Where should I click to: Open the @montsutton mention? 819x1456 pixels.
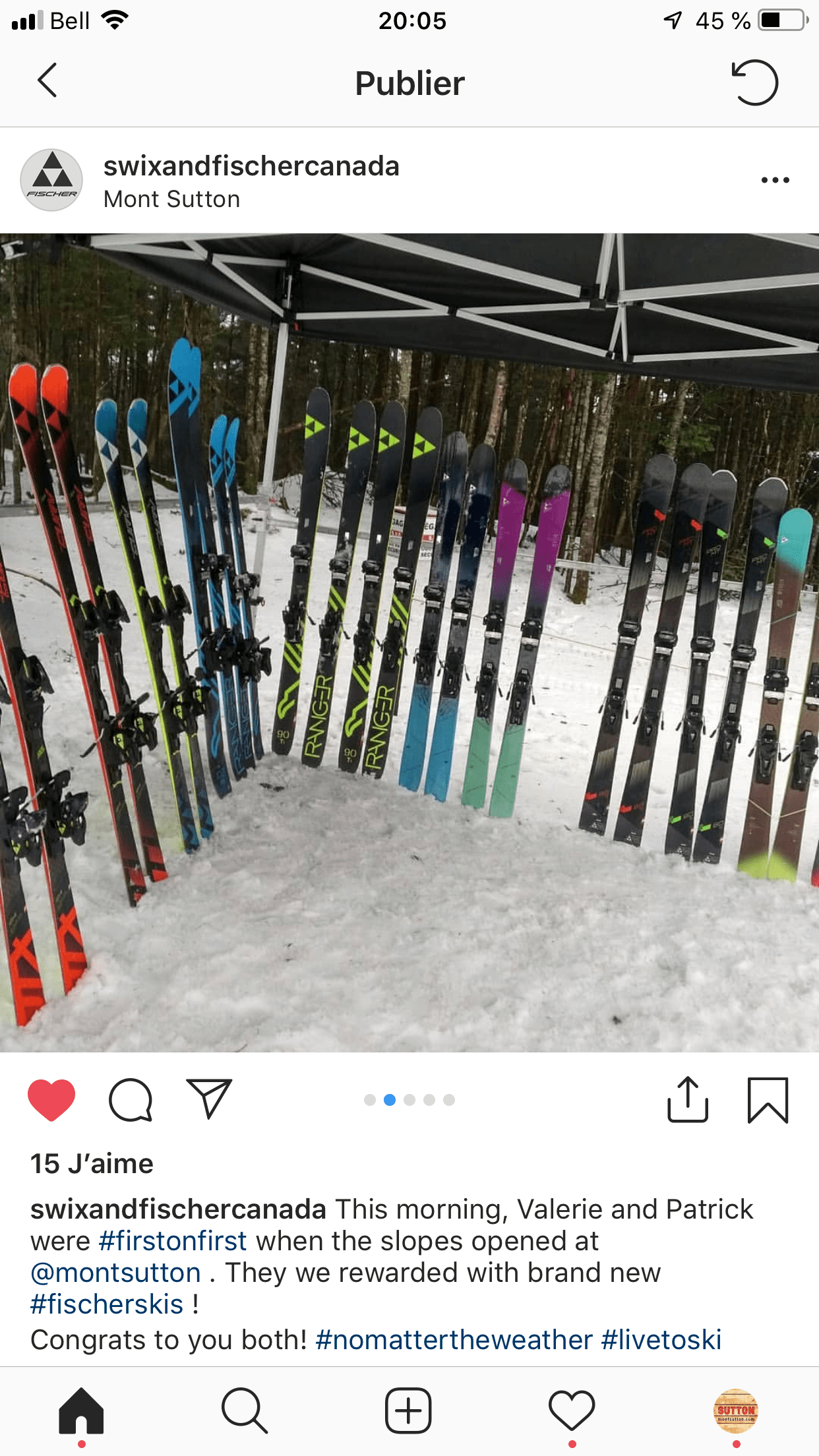(115, 1273)
